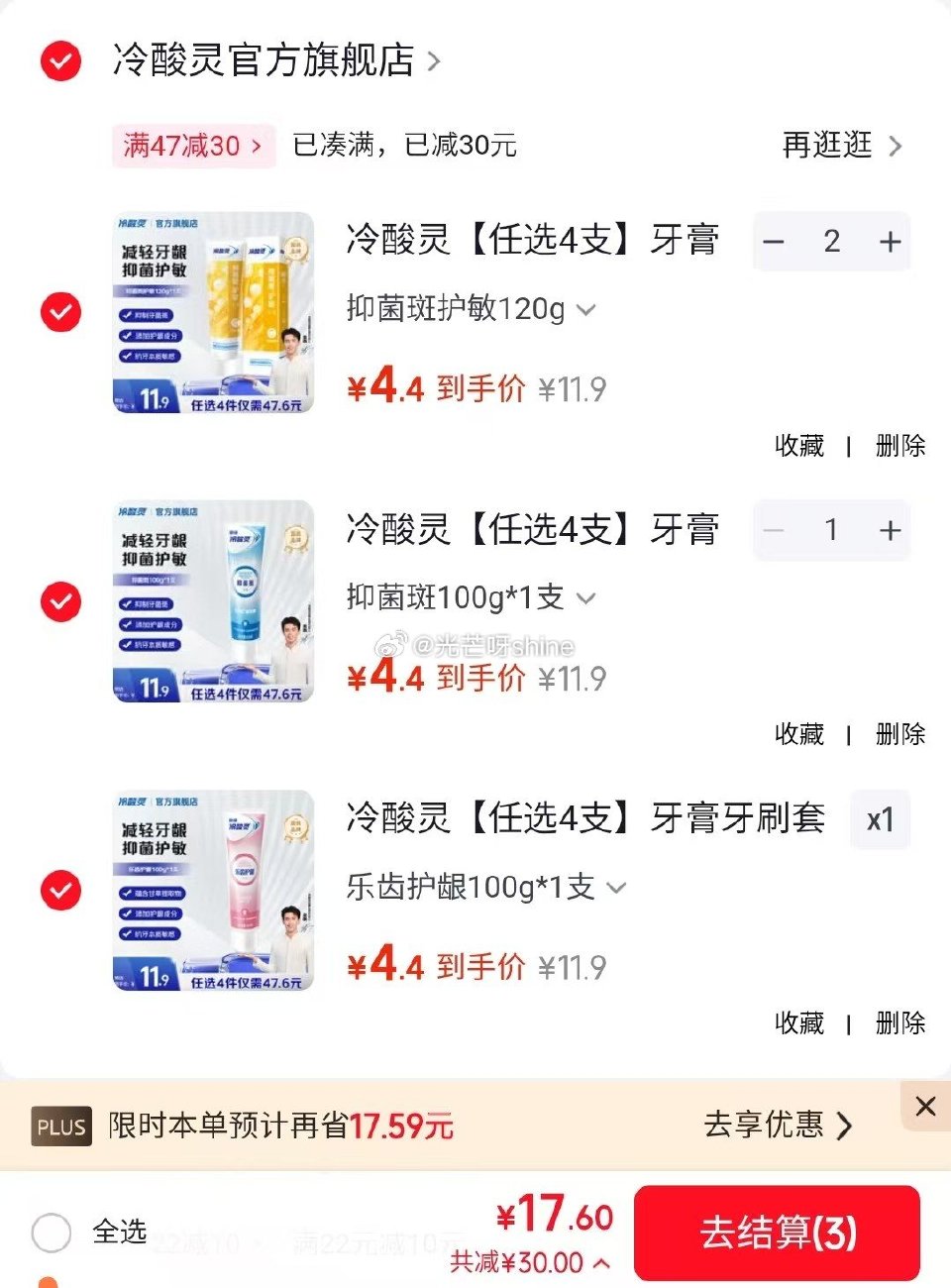
Task: Click the x1 quantity badge on 乐齿护龈 item
Action: click(x=880, y=819)
